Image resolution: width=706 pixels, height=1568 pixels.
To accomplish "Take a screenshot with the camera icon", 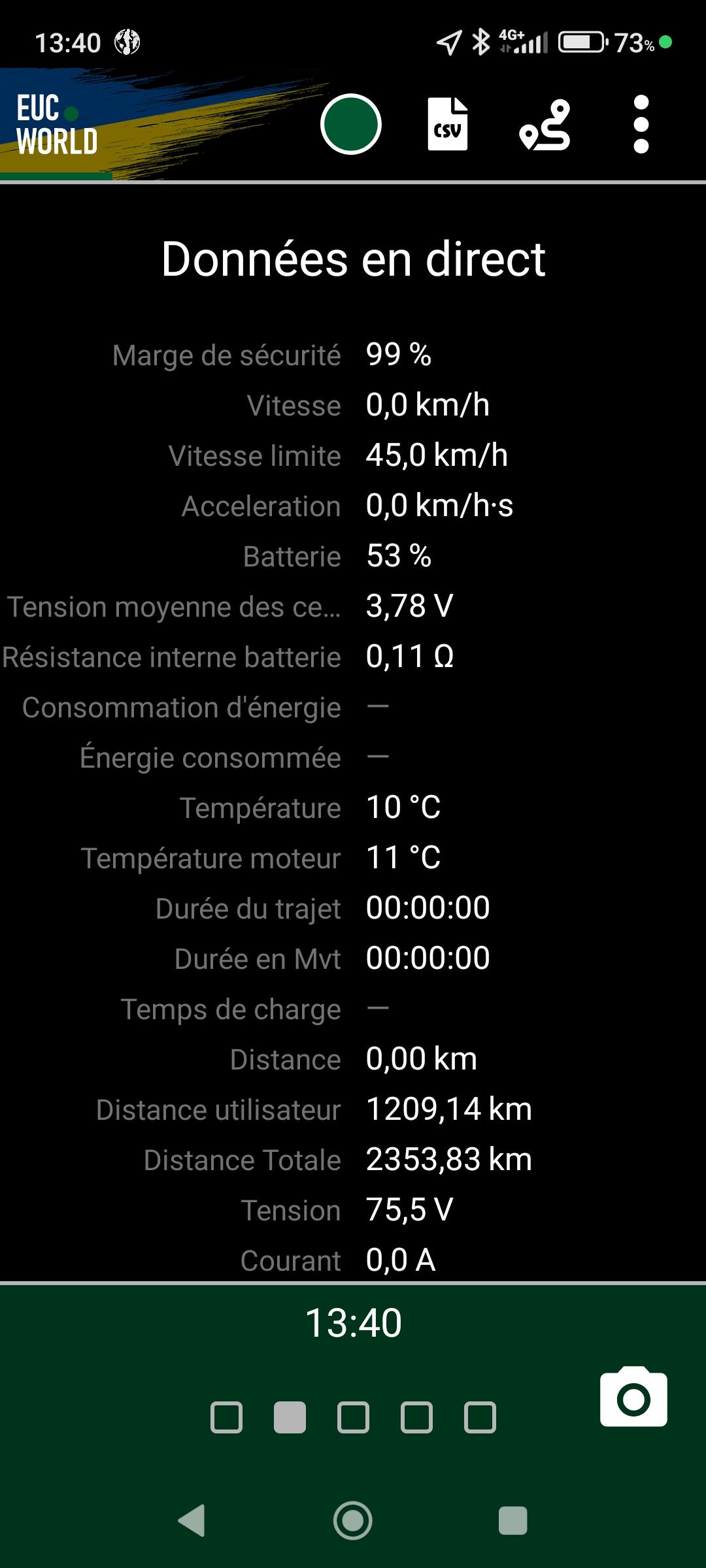I will [x=633, y=1396].
